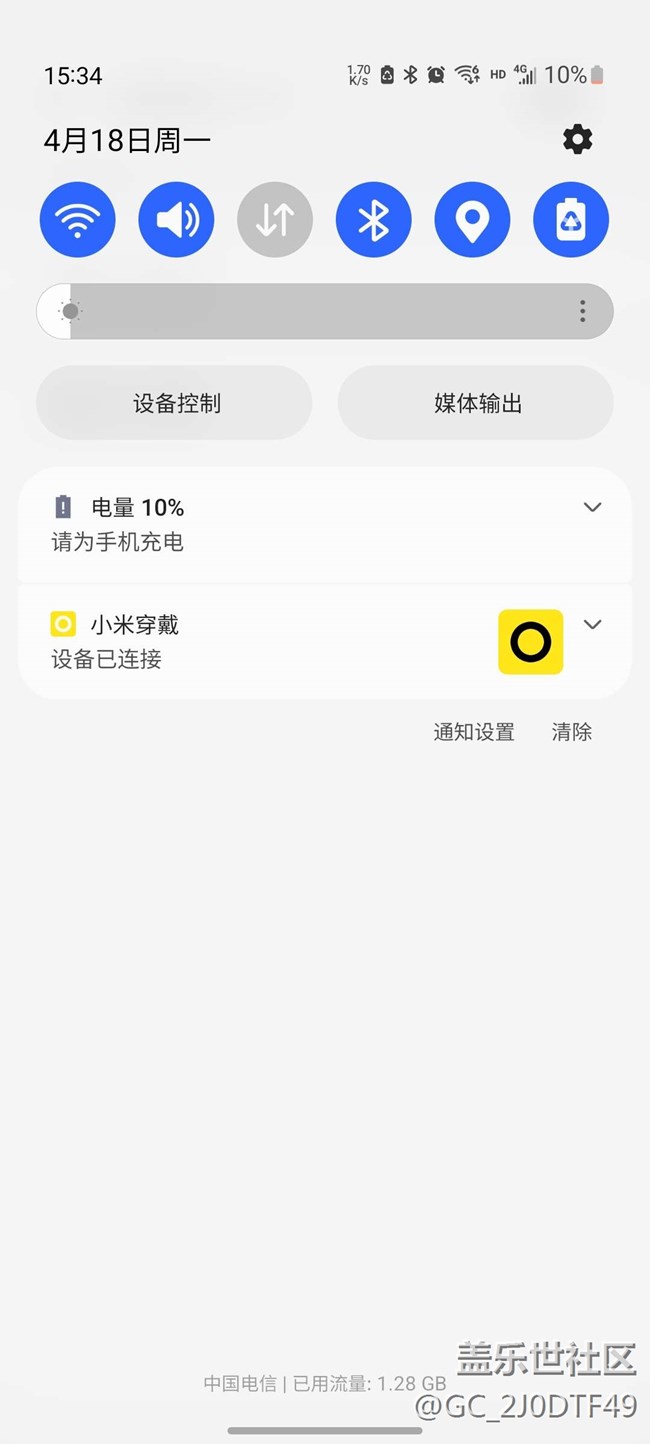650x1444 pixels.
Task: Mute sound with the speaker toggle
Action: (x=176, y=219)
